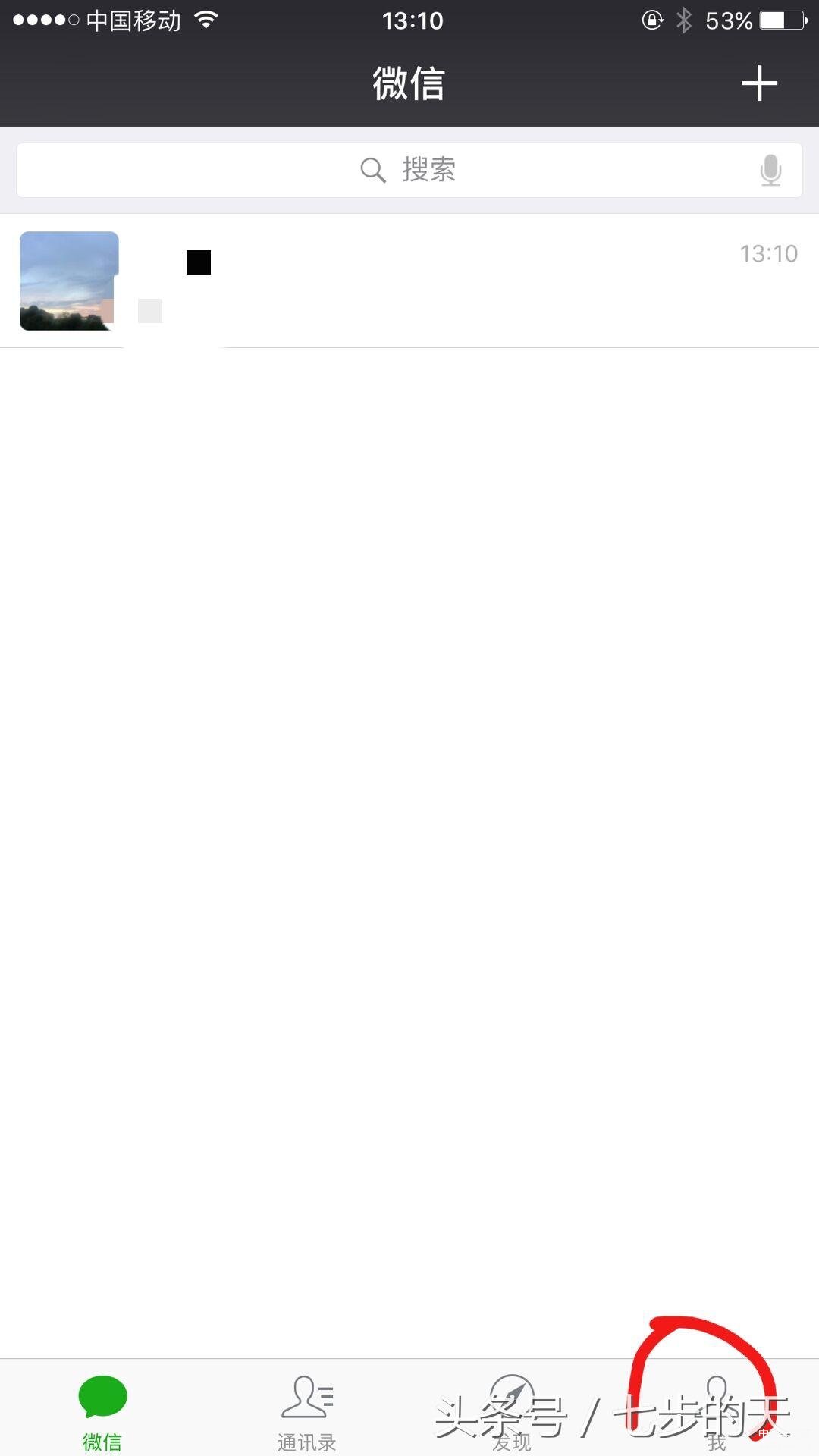Start voice search with the microphone icon
The image size is (819, 1456).
pos(770,170)
